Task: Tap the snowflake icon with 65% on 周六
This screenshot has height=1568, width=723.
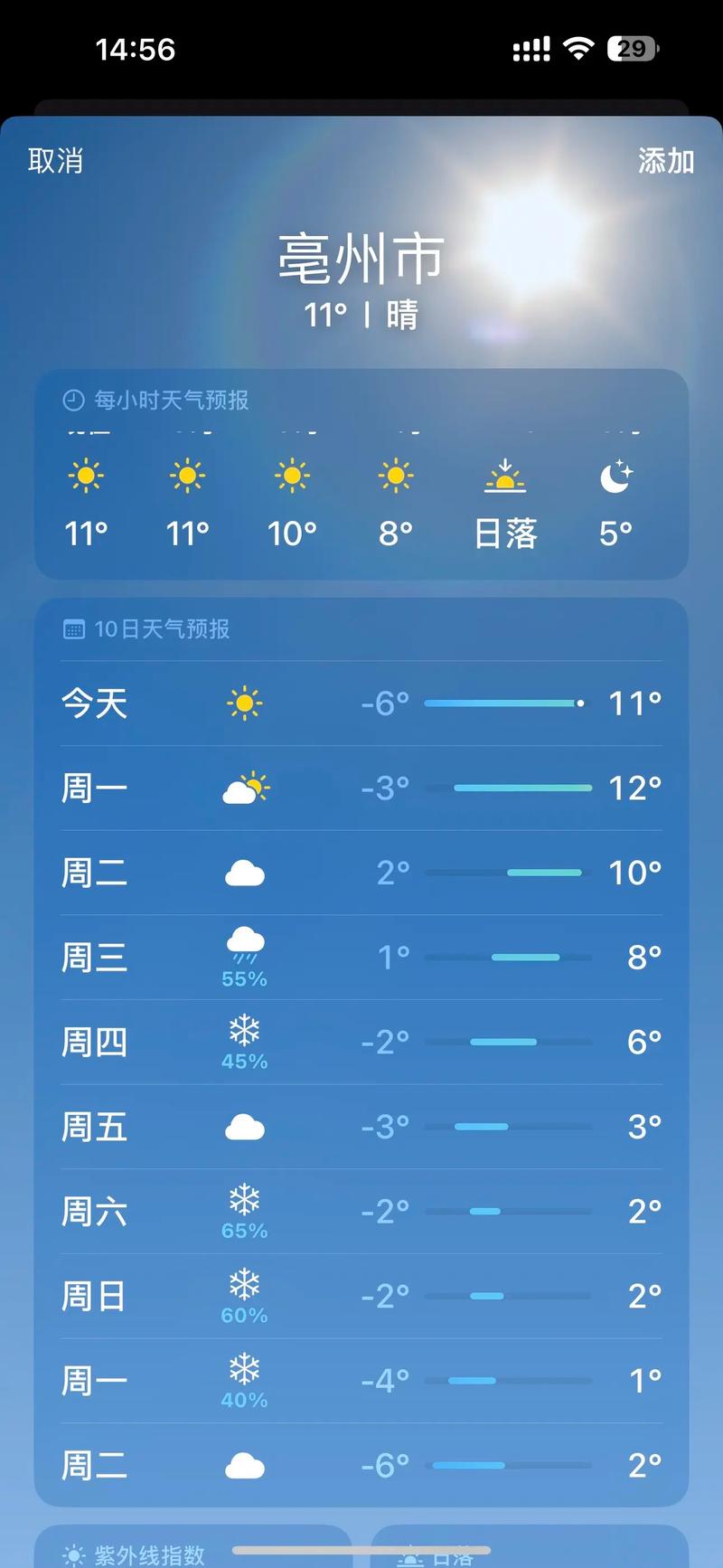Action: coord(245,1203)
